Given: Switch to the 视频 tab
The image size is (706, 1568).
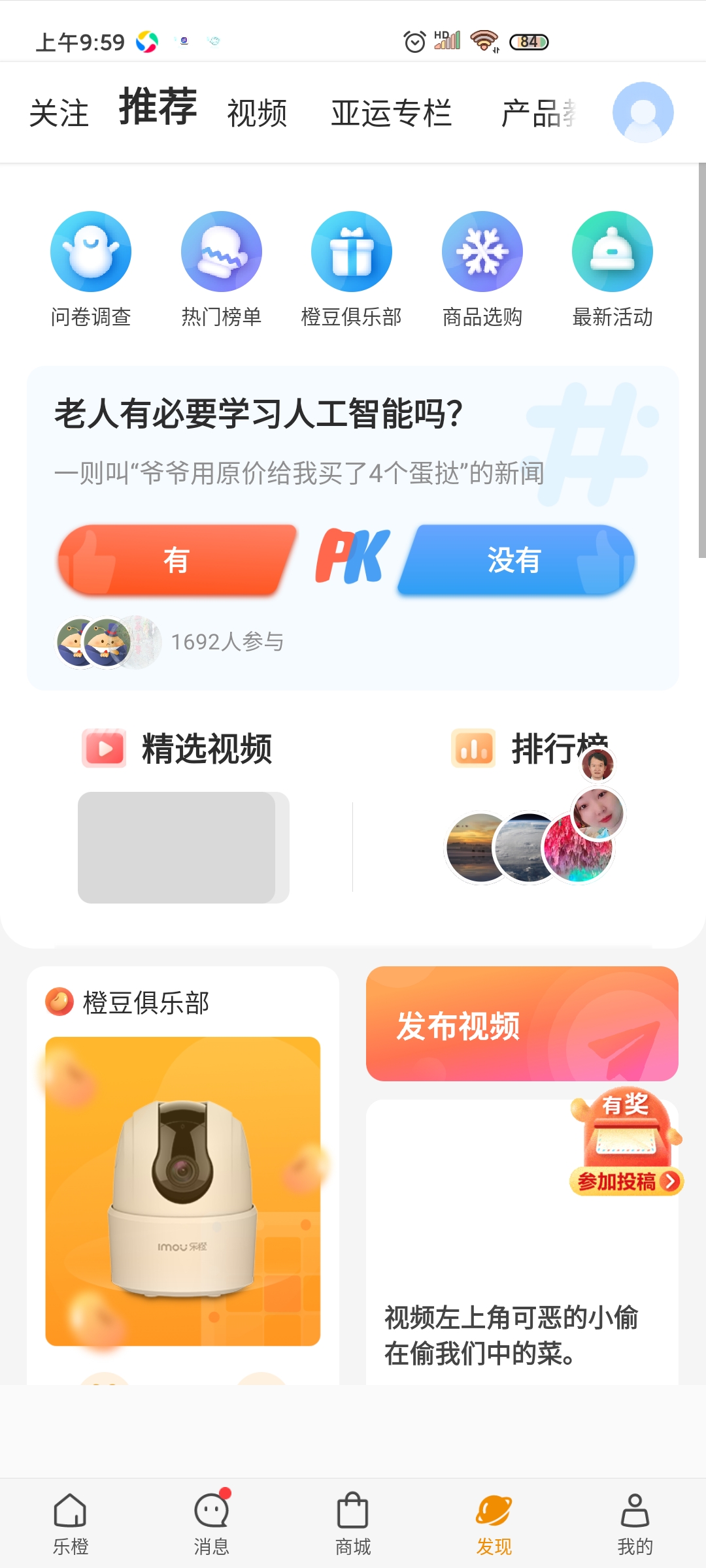Looking at the screenshot, I should [x=257, y=113].
